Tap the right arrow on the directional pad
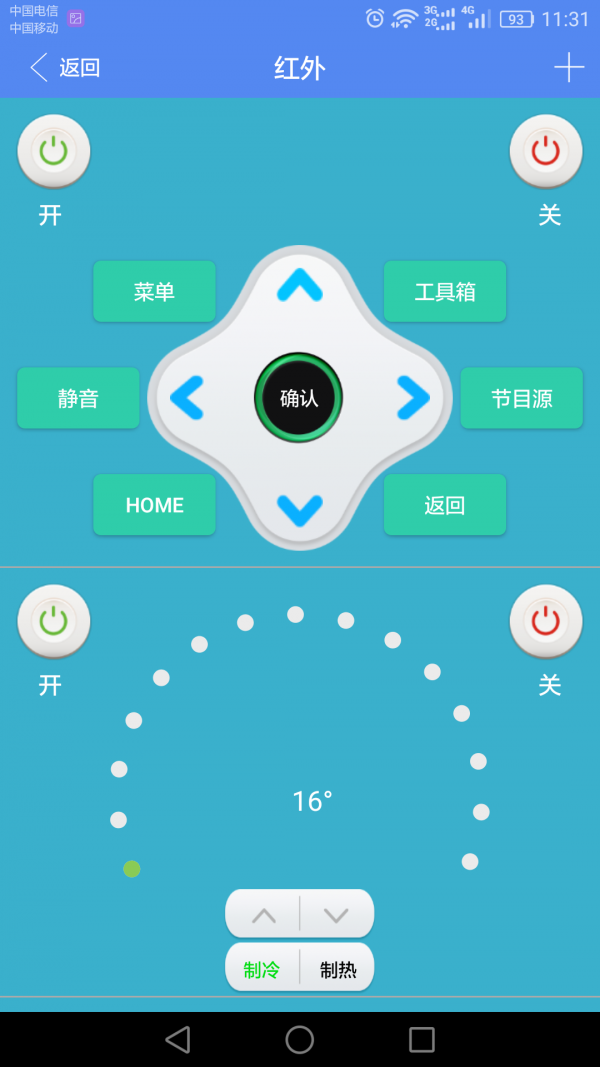 click(411, 398)
